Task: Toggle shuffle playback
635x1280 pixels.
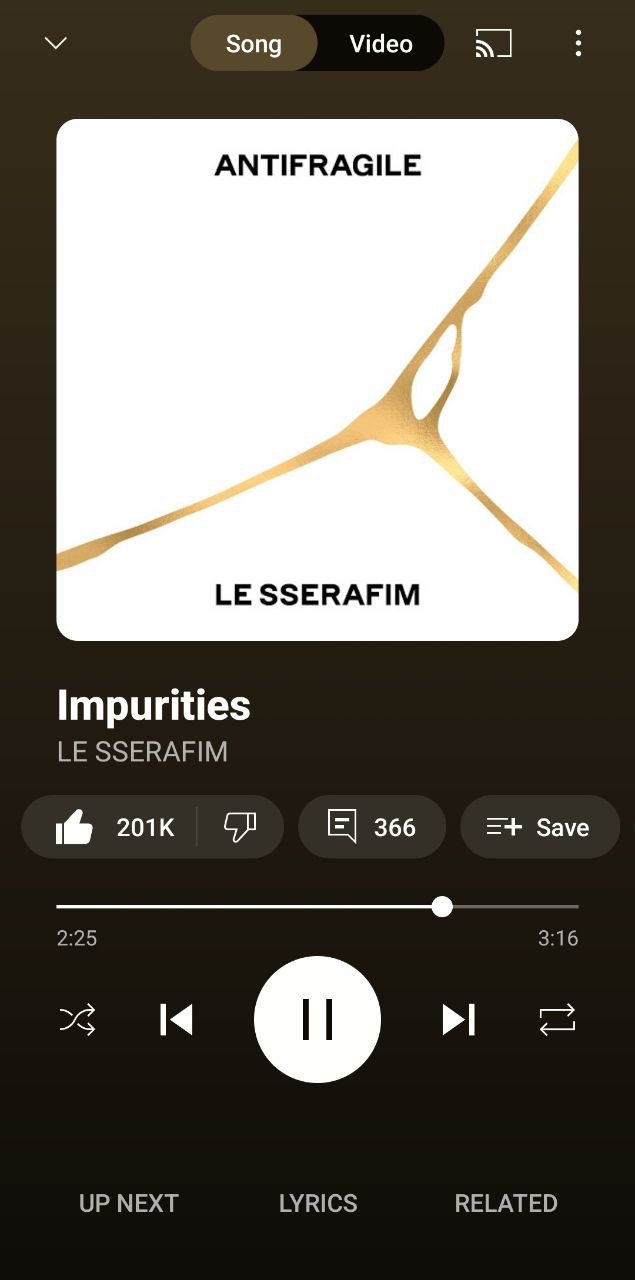Action: [x=78, y=1020]
